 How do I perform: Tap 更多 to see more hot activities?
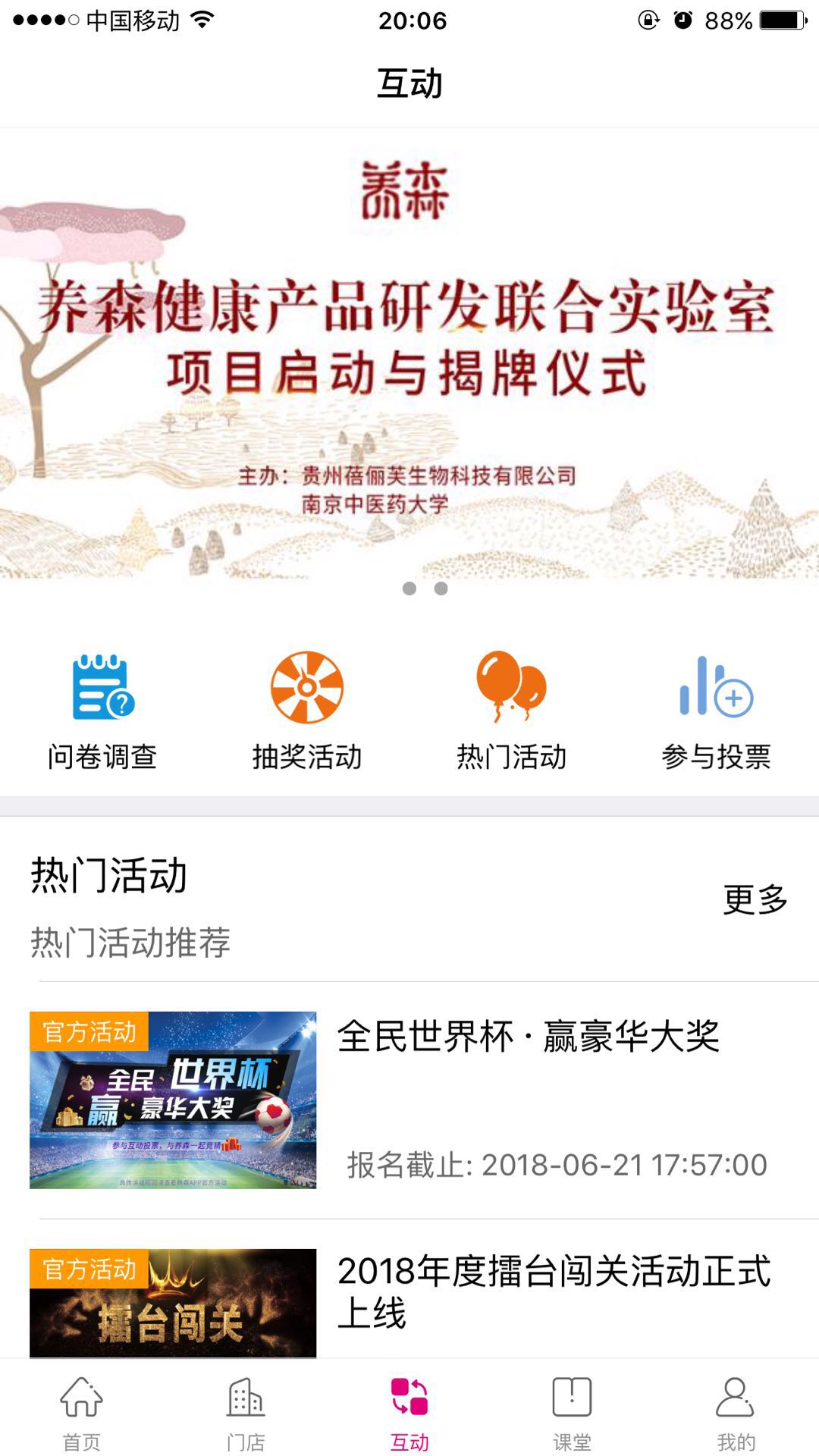pos(755,899)
